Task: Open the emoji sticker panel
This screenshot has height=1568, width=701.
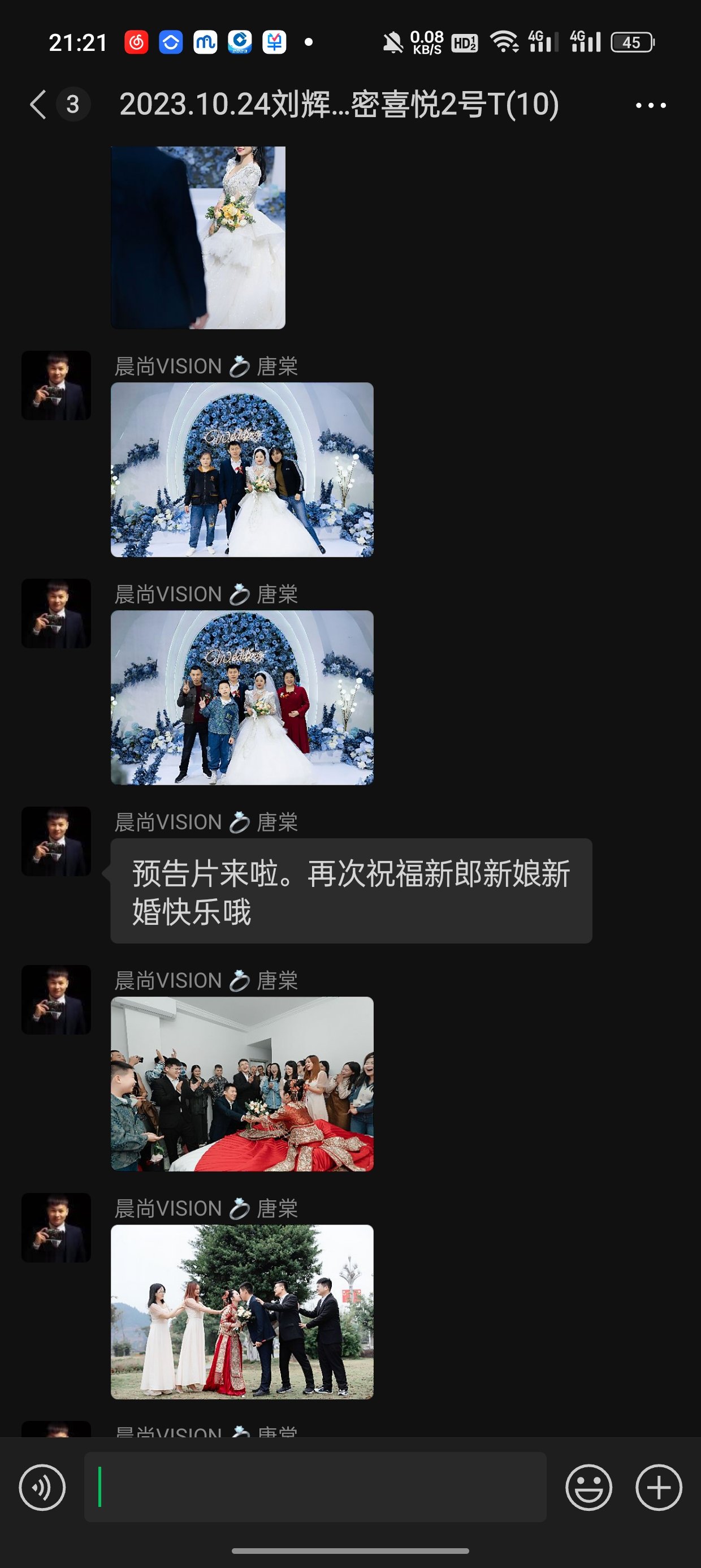Action: click(589, 1488)
